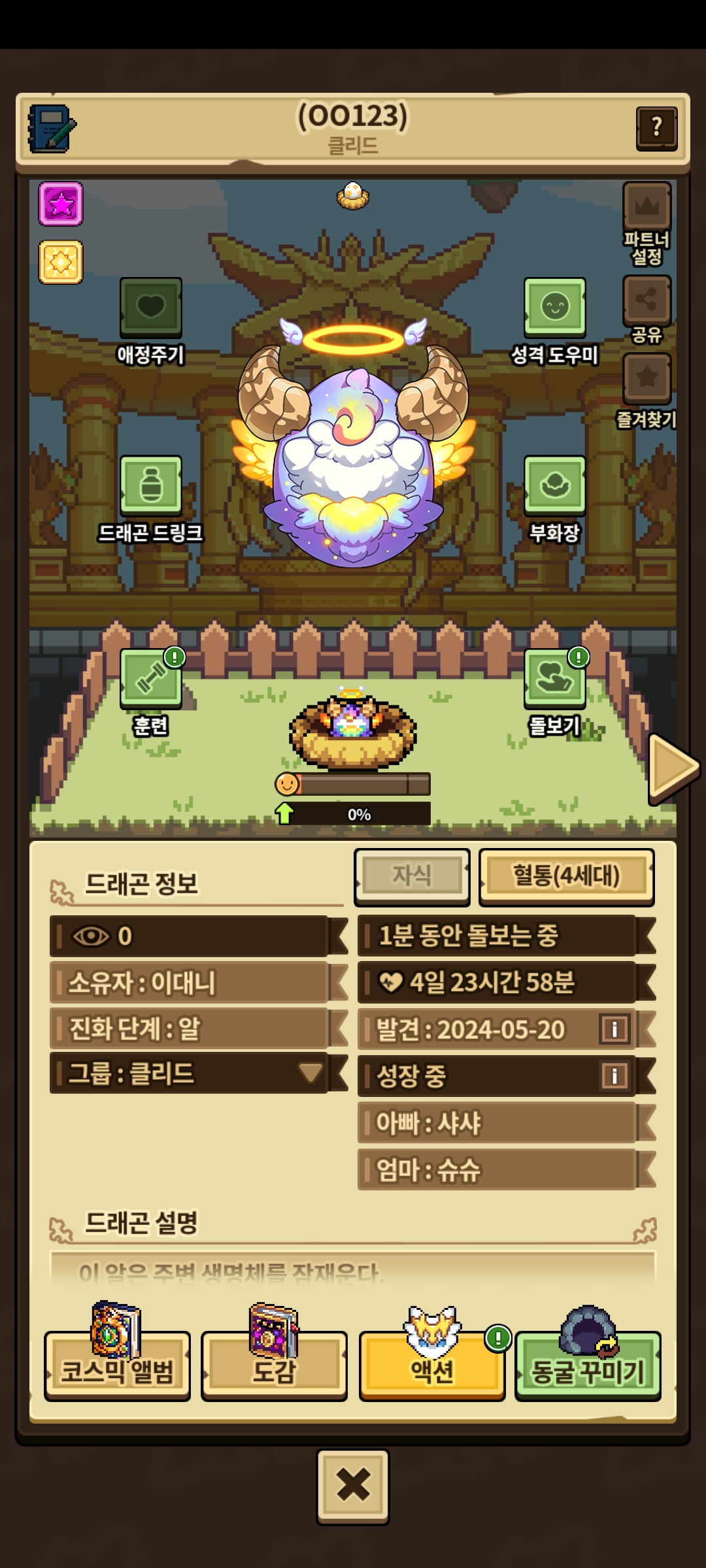The height and width of the screenshot is (1568, 706).
Task: Show info for 성장 중 status
Action: point(614,1075)
